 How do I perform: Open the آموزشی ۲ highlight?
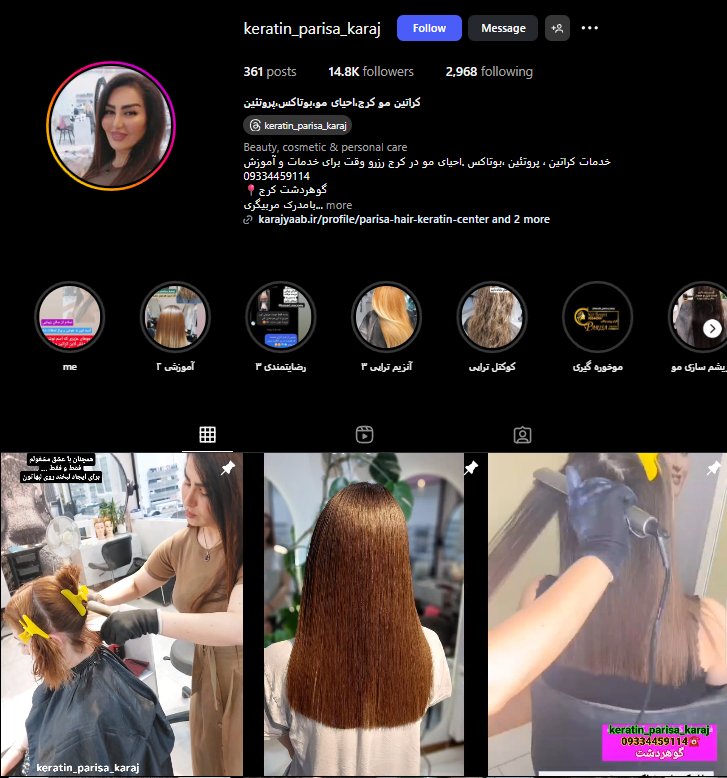(175, 316)
